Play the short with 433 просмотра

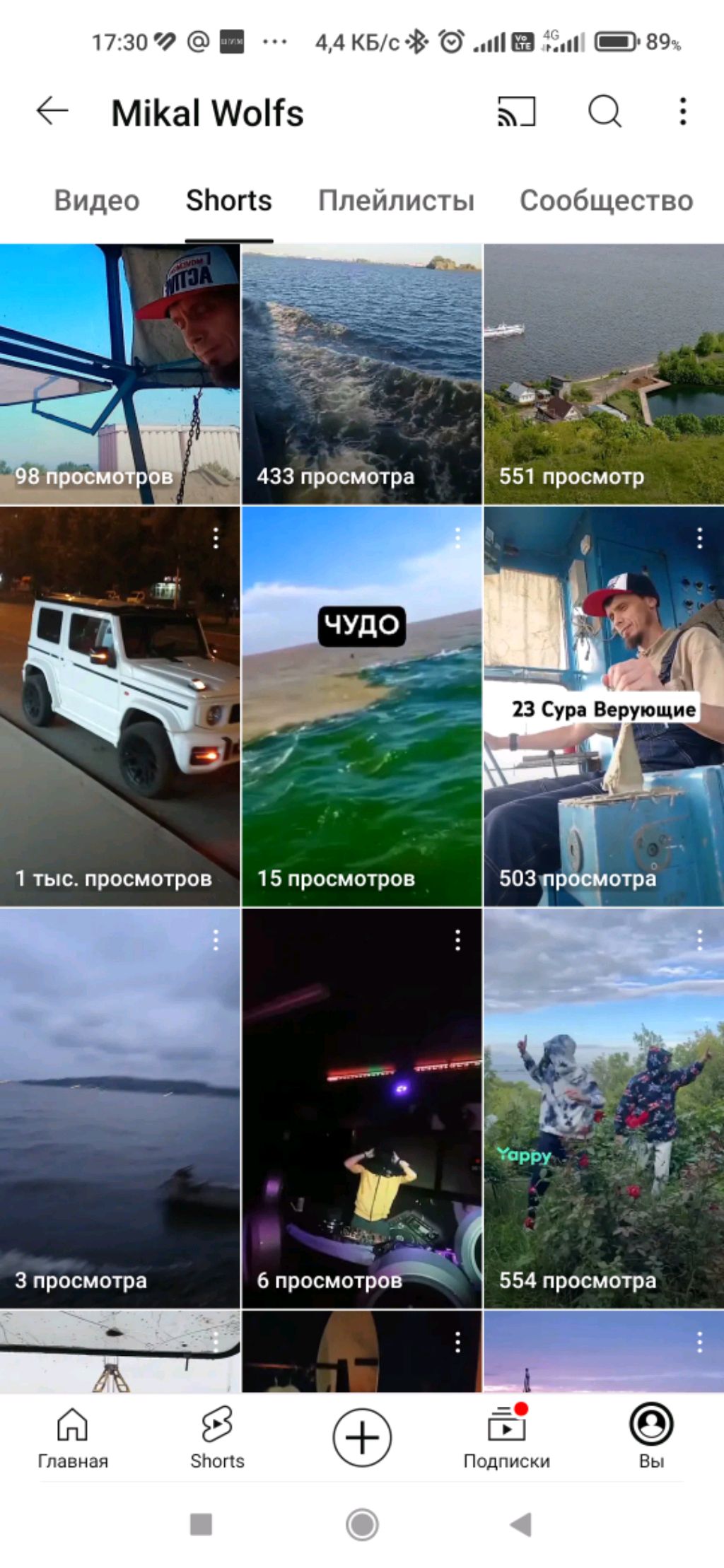point(361,375)
